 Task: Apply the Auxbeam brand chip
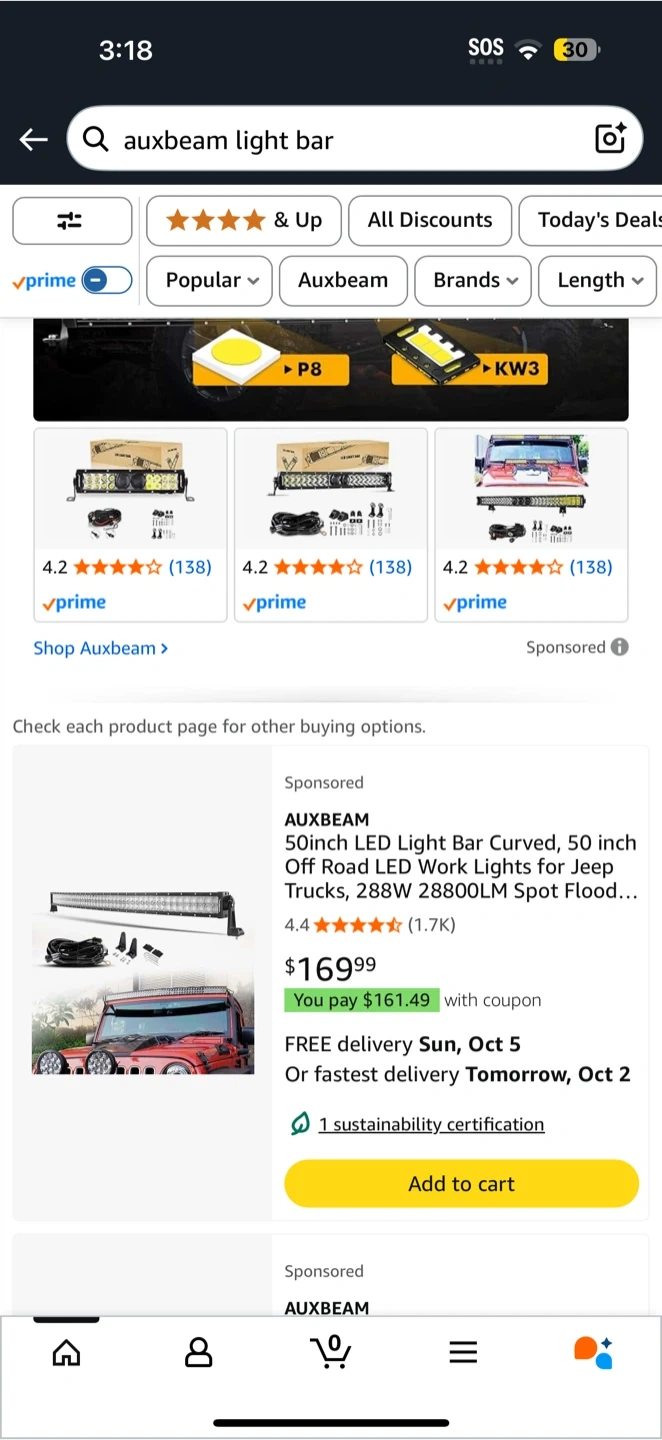click(343, 281)
